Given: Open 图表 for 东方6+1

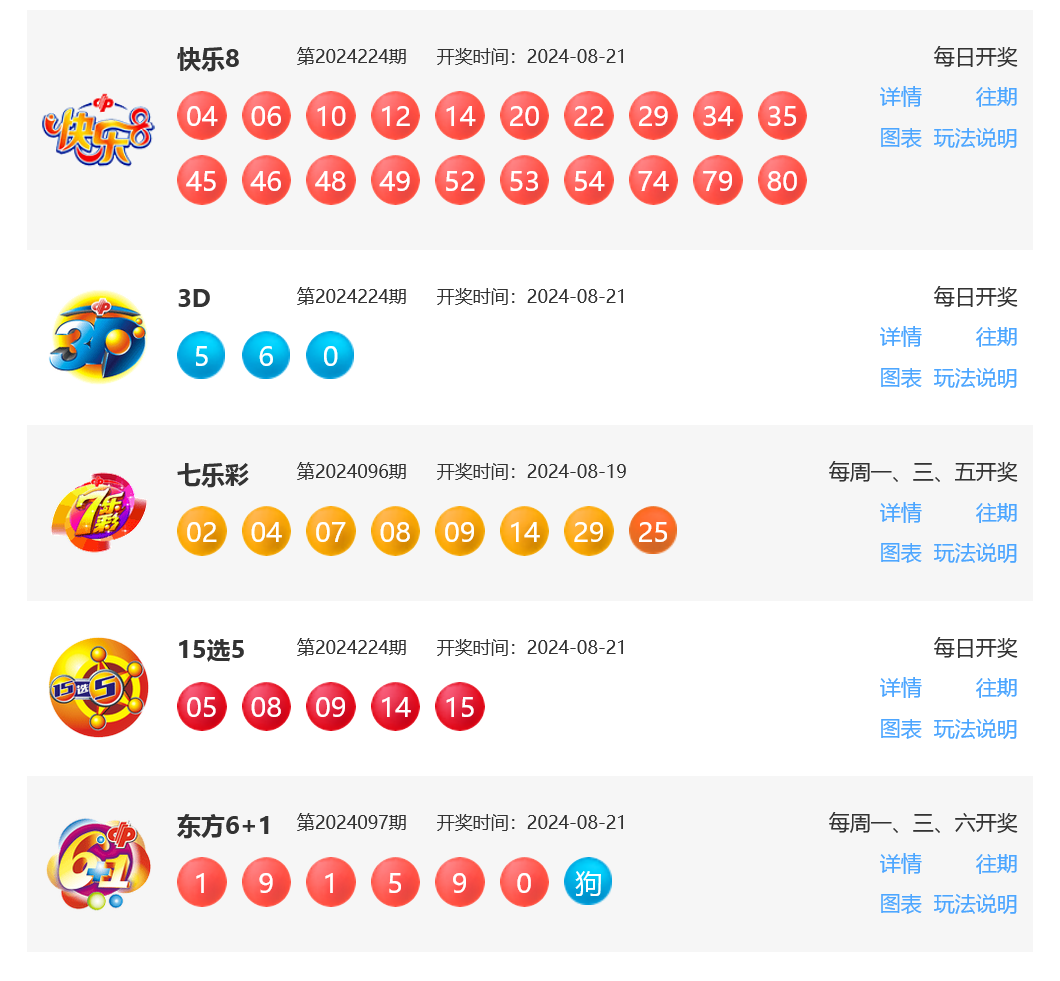Looking at the screenshot, I should pyautogui.click(x=900, y=904).
